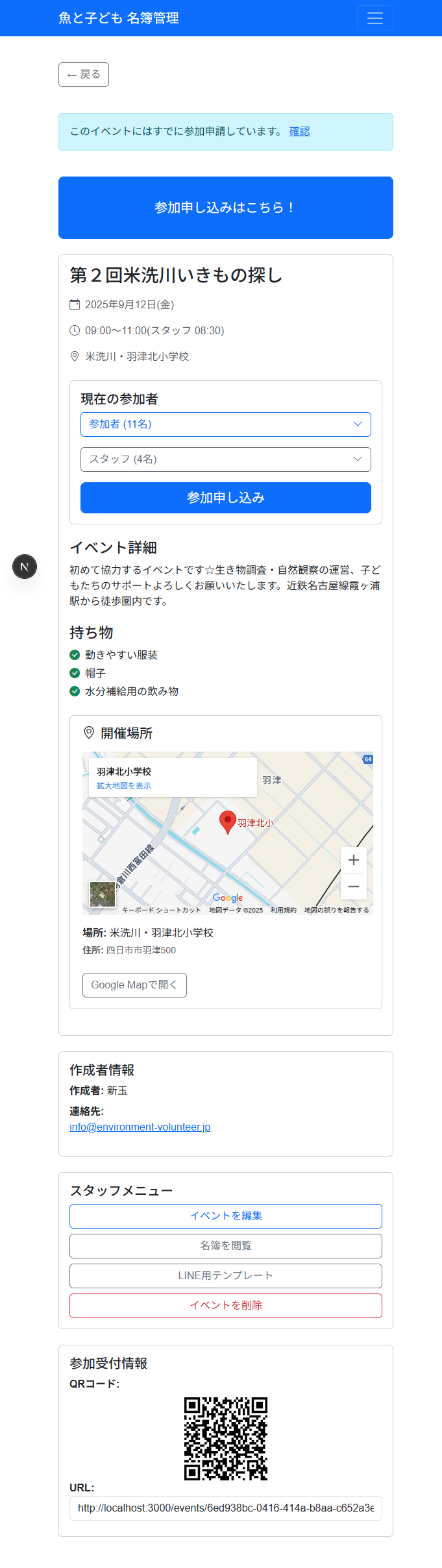This screenshot has height=1568, width=442.
Task: Switch map to satellite view thumbnail
Action: [103, 894]
